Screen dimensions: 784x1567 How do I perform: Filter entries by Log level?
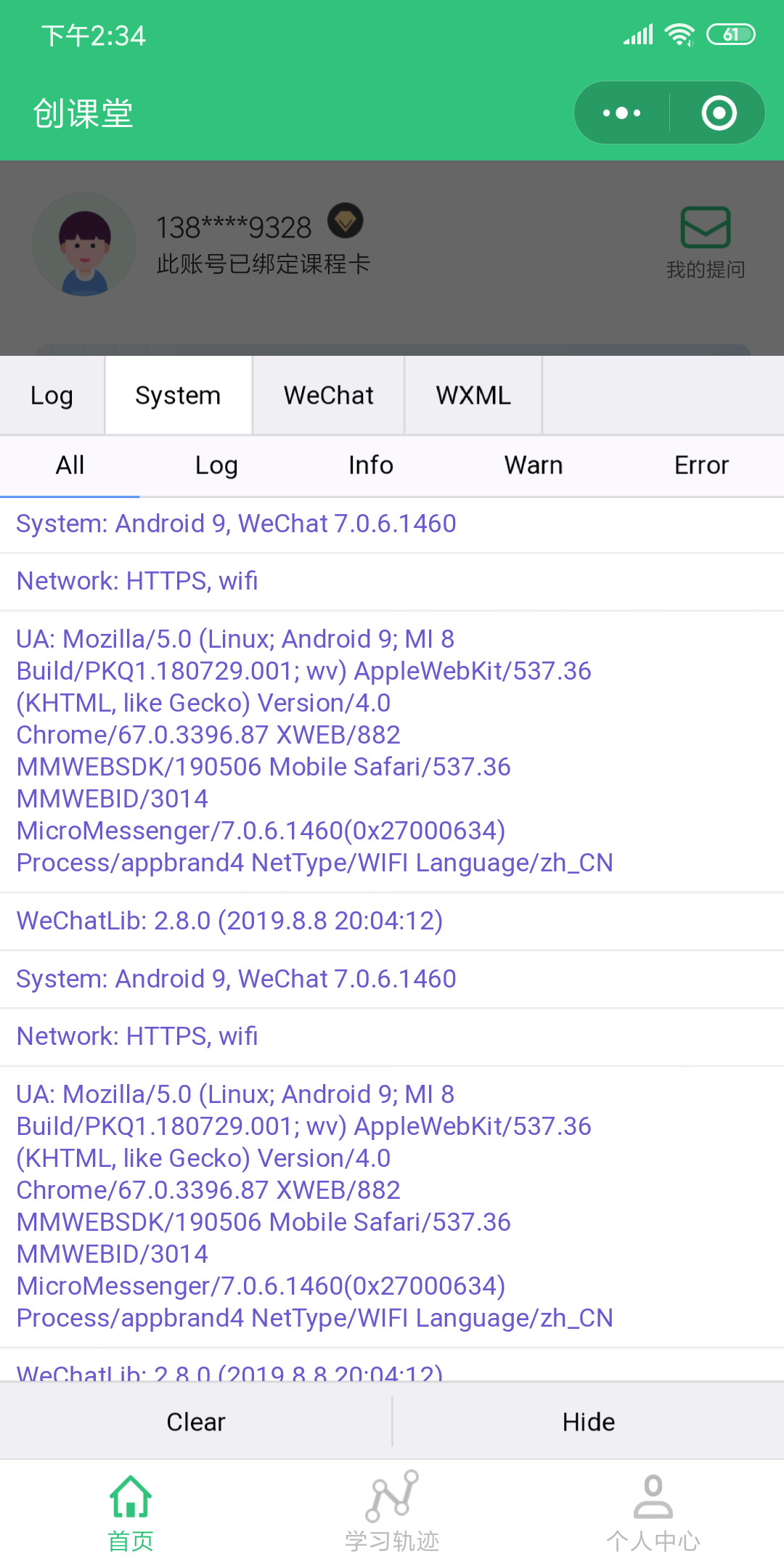point(216,465)
